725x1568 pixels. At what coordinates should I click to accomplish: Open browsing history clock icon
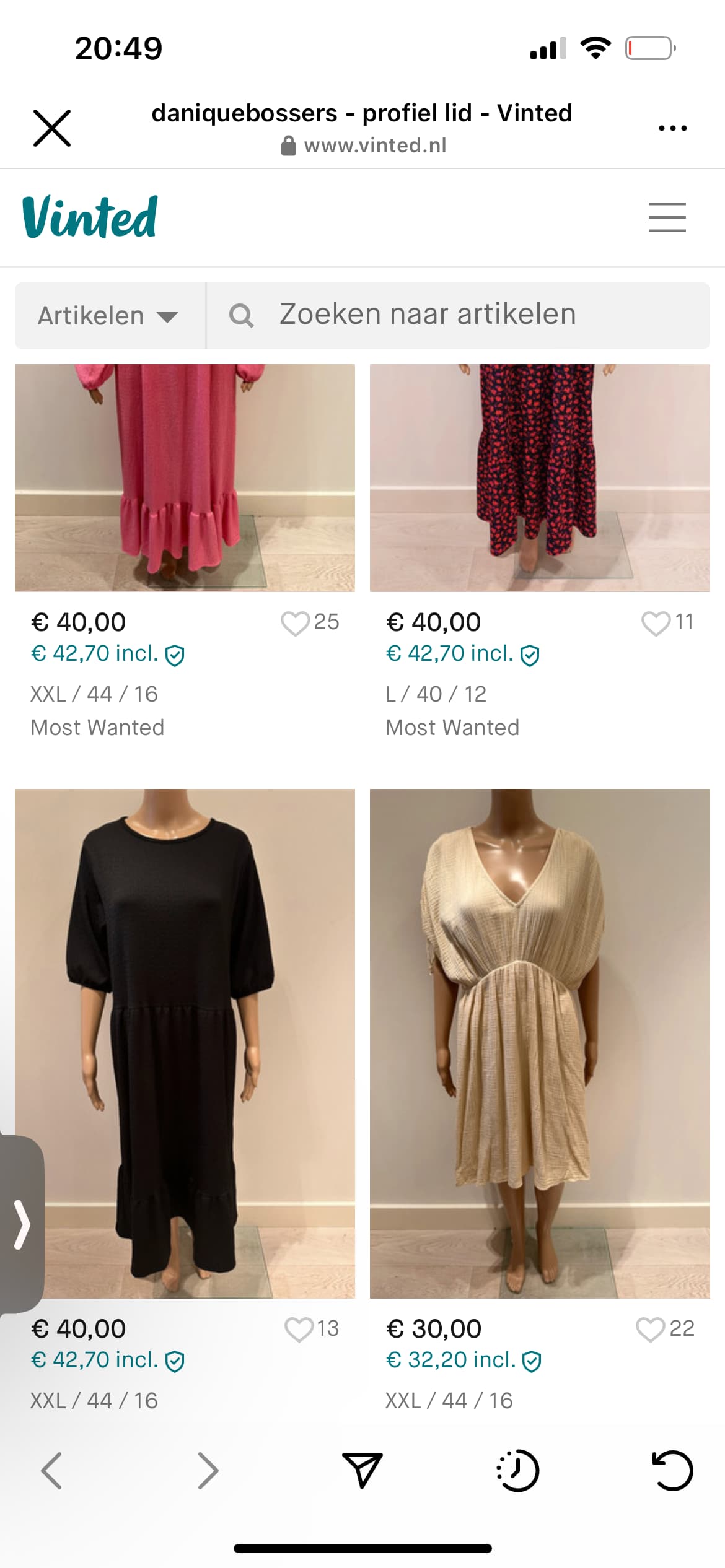point(518,1470)
